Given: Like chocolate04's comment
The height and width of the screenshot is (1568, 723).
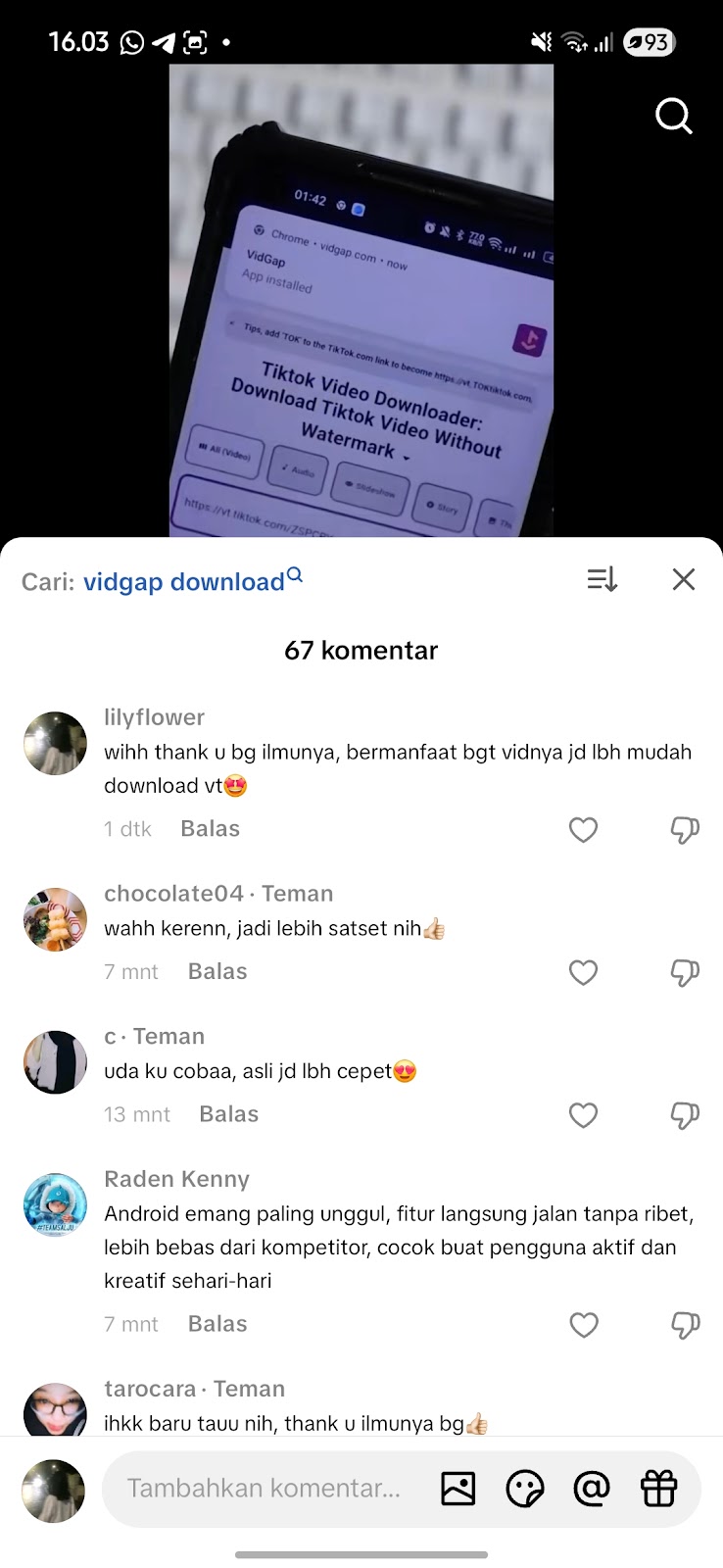Looking at the screenshot, I should click(x=583, y=972).
